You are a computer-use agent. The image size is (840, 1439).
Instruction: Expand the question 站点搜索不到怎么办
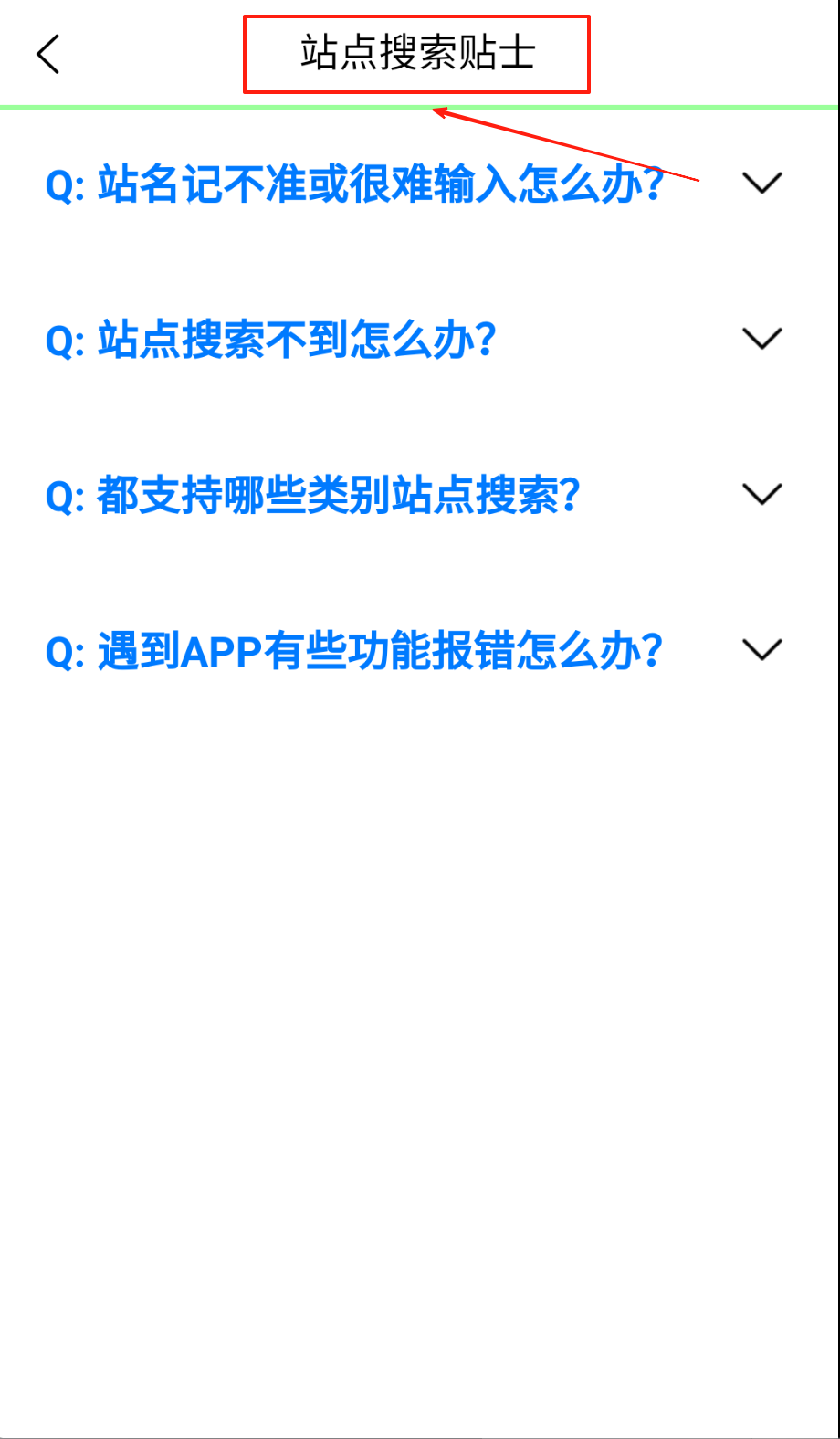[x=761, y=339]
